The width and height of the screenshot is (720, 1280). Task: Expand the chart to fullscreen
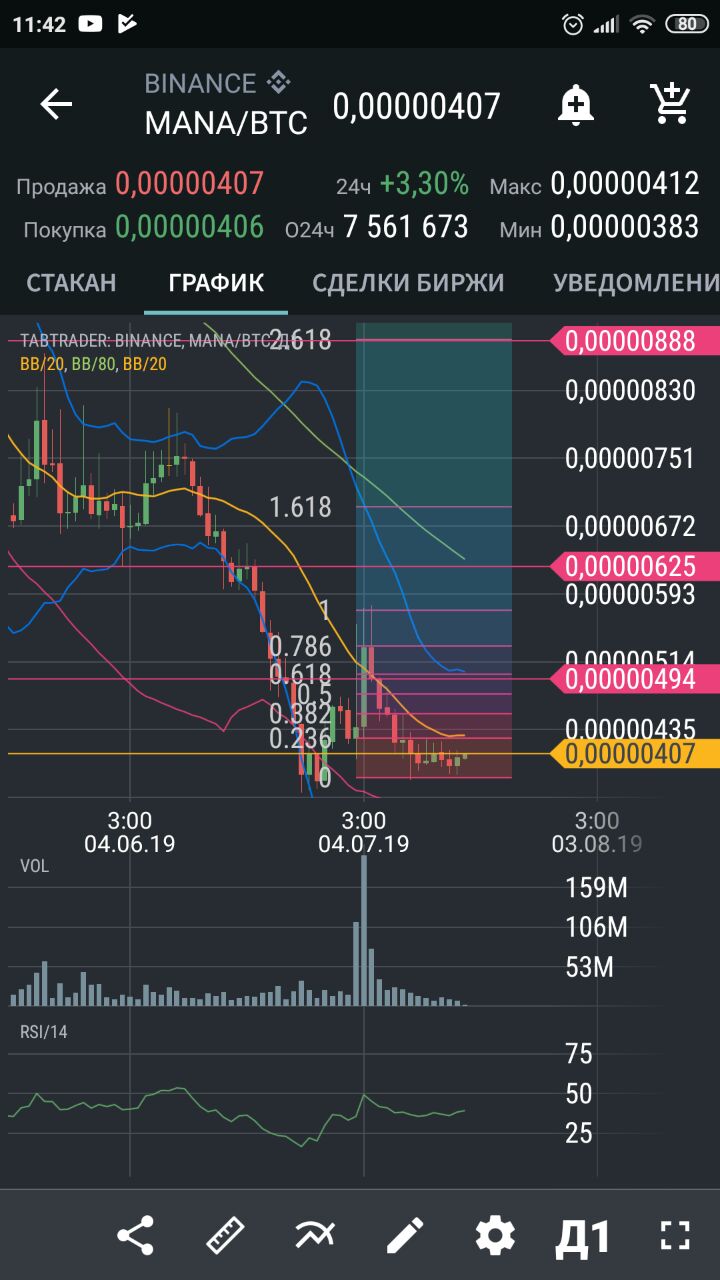coord(675,1236)
